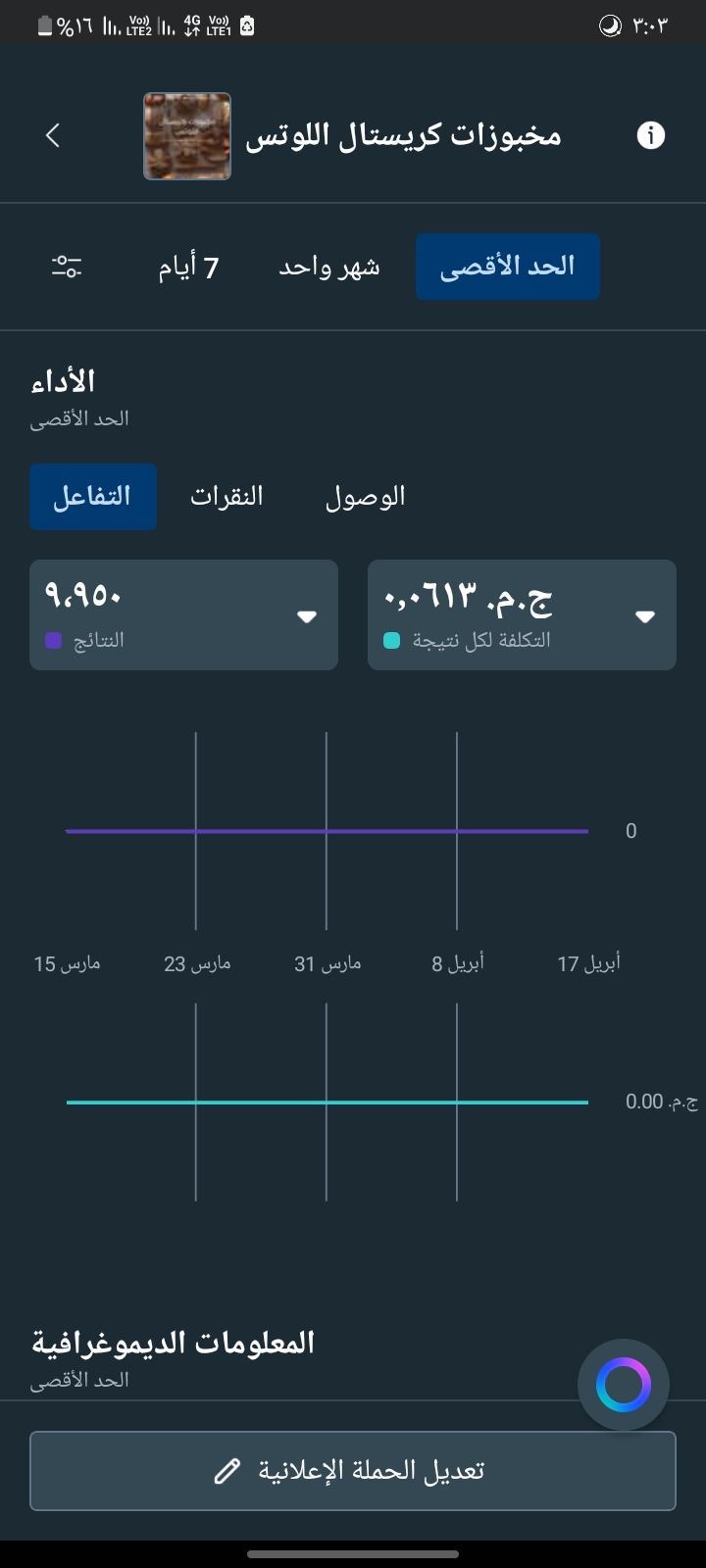Select the الحد الأقصى time range
Image resolution: width=706 pixels, height=1568 pixels.
507,267
